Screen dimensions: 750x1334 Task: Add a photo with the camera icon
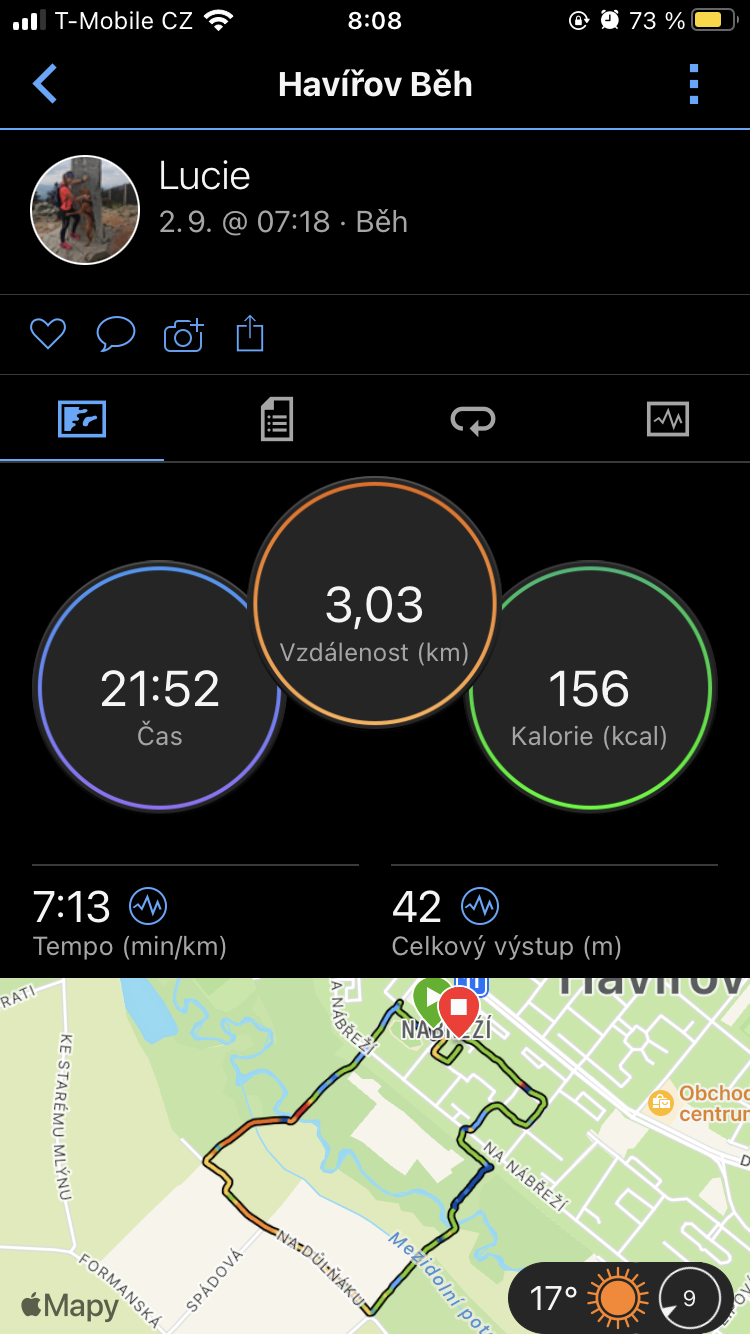point(183,335)
